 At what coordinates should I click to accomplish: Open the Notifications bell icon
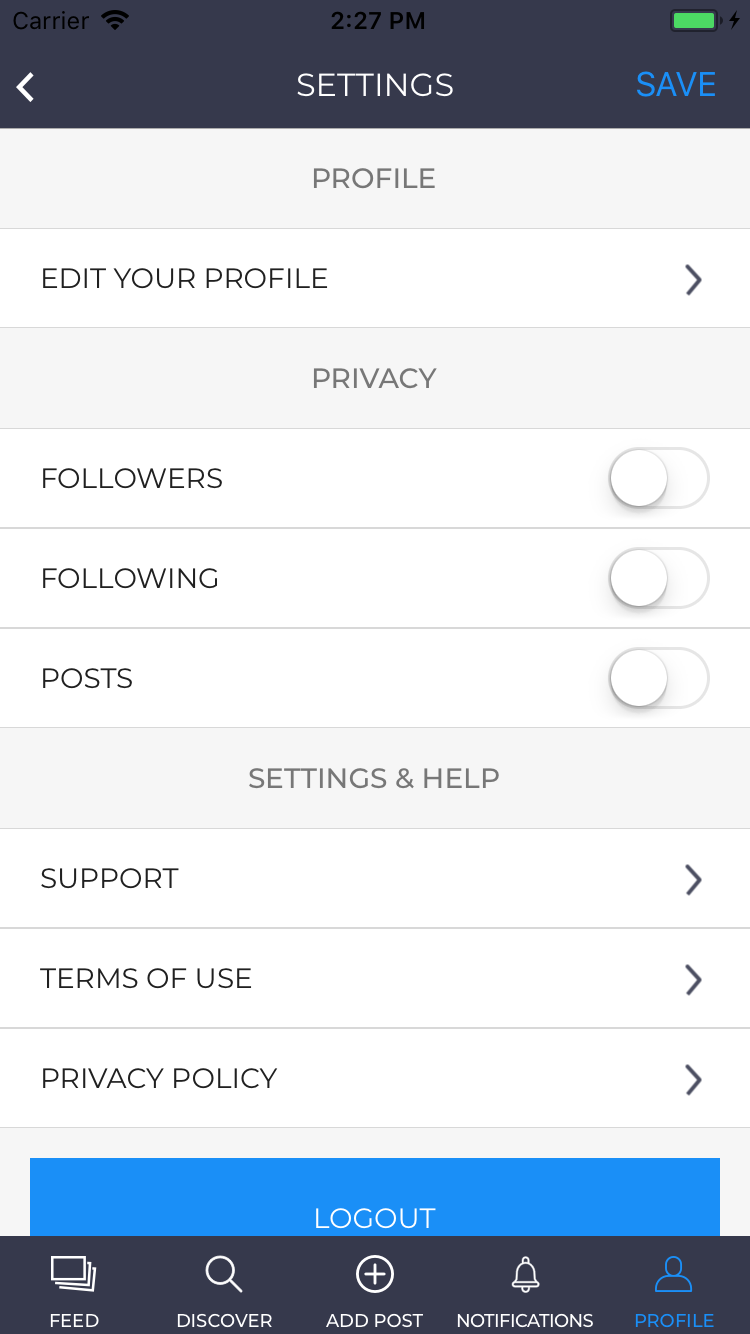coord(524,1275)
